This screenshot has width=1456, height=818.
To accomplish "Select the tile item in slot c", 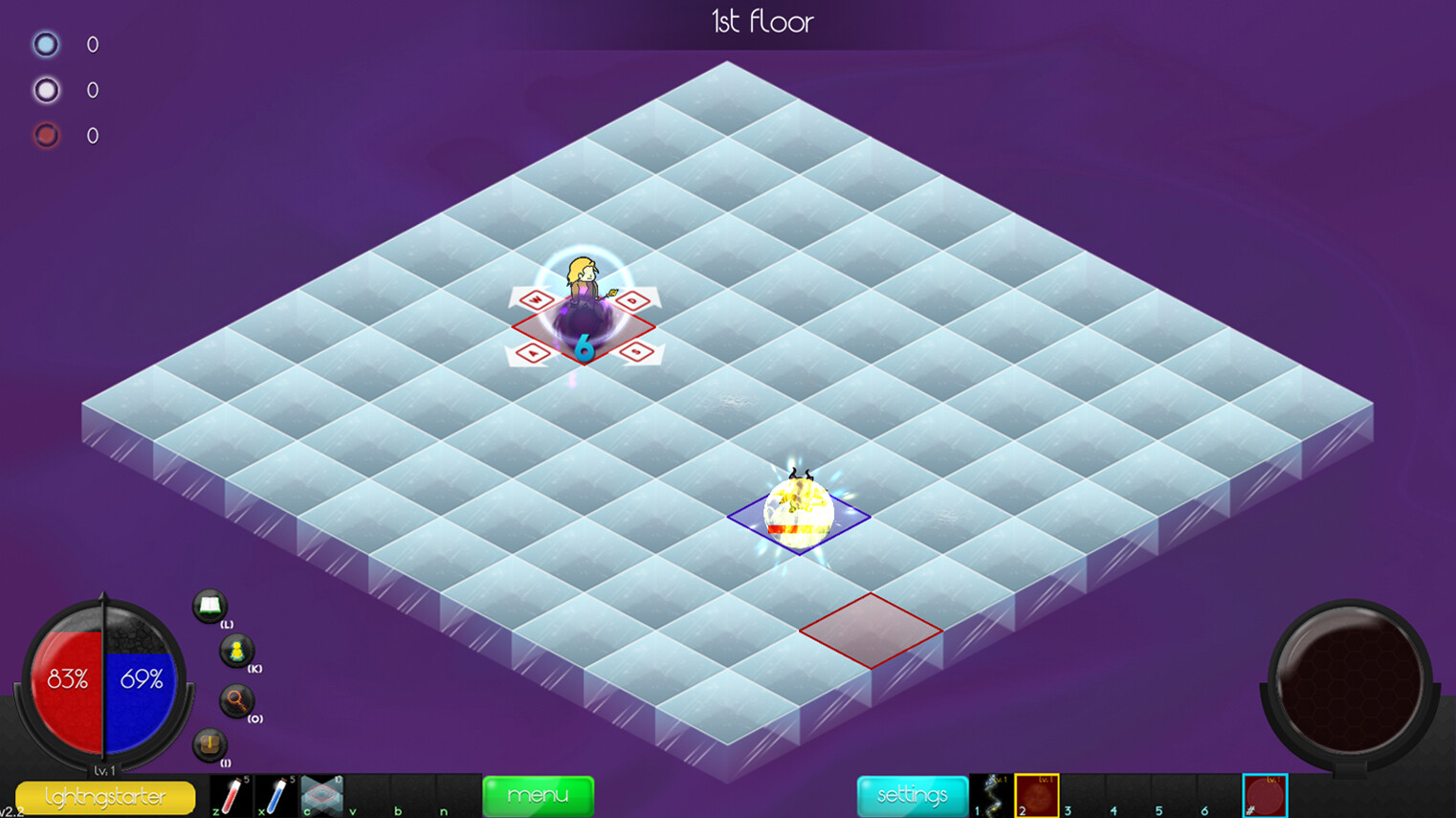I will point(321,796).
